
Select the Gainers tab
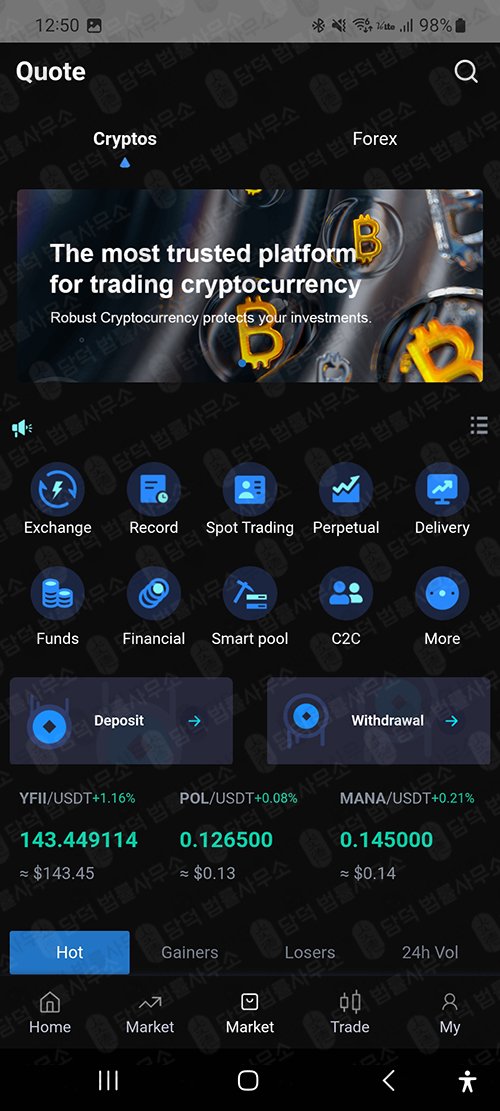(190, 952)
